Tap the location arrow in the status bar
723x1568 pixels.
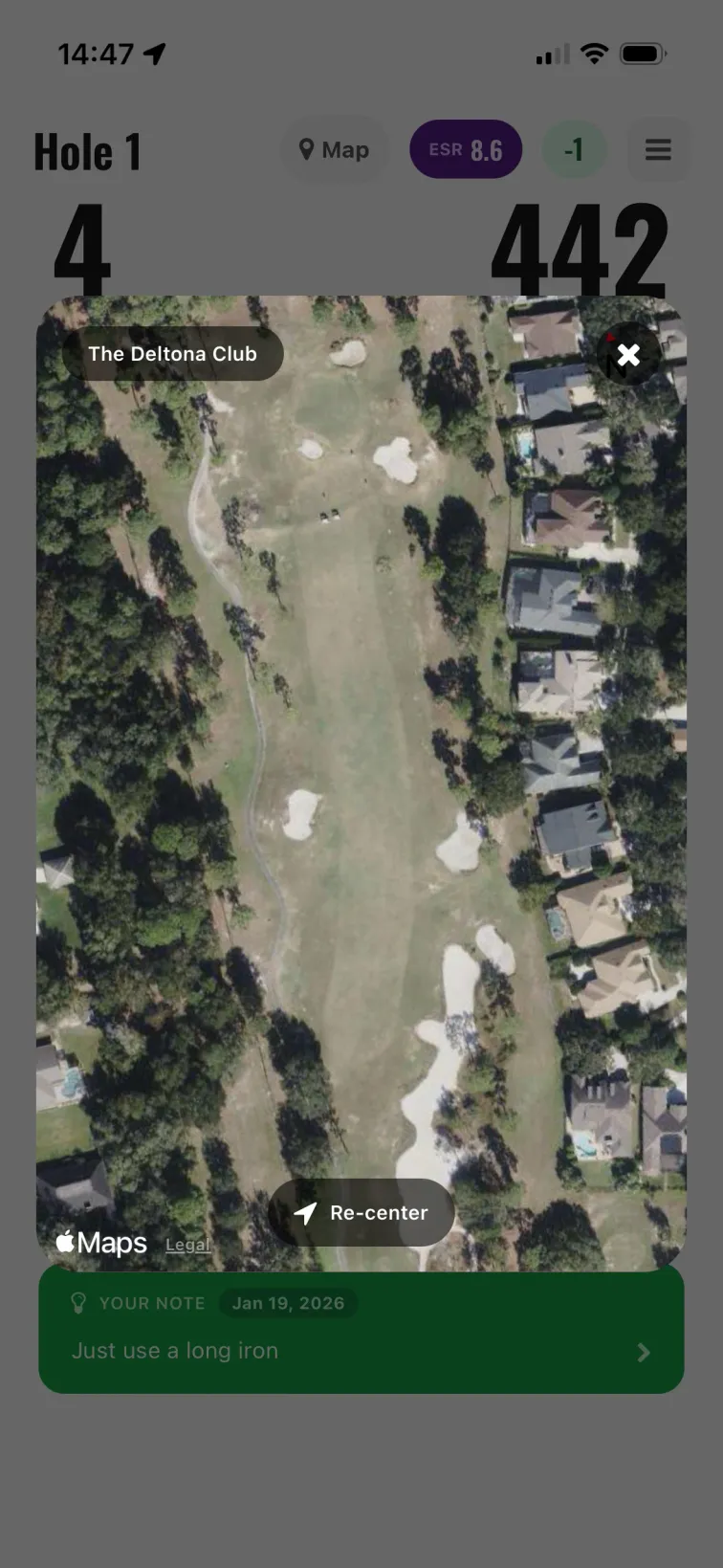click(156, 54)
